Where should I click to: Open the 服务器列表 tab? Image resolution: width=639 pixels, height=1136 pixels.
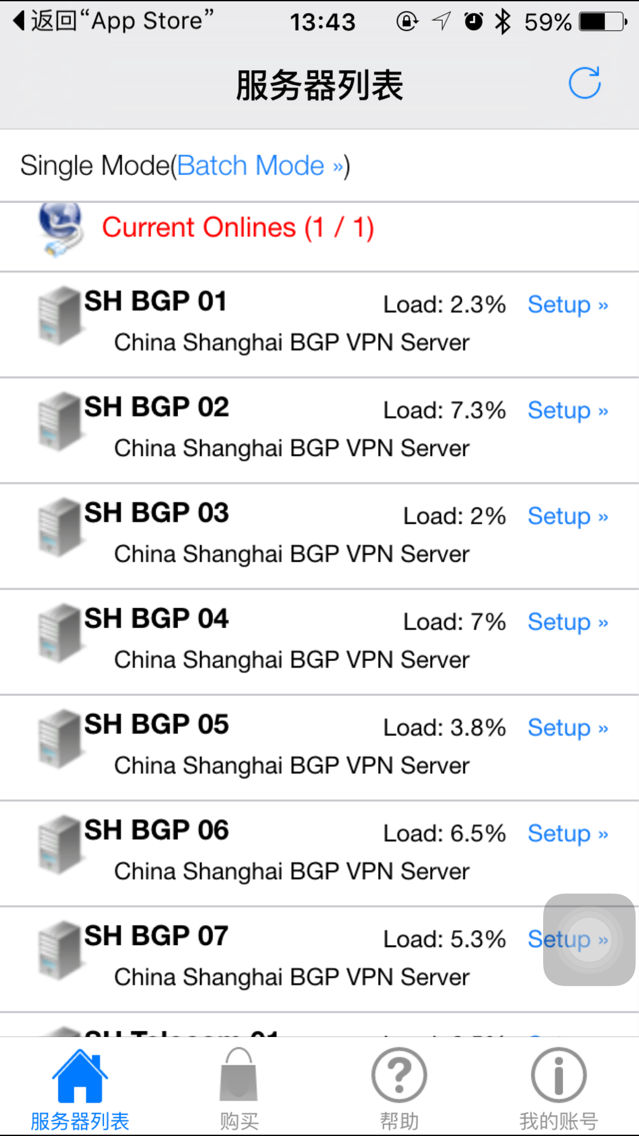click(80, 1090)
